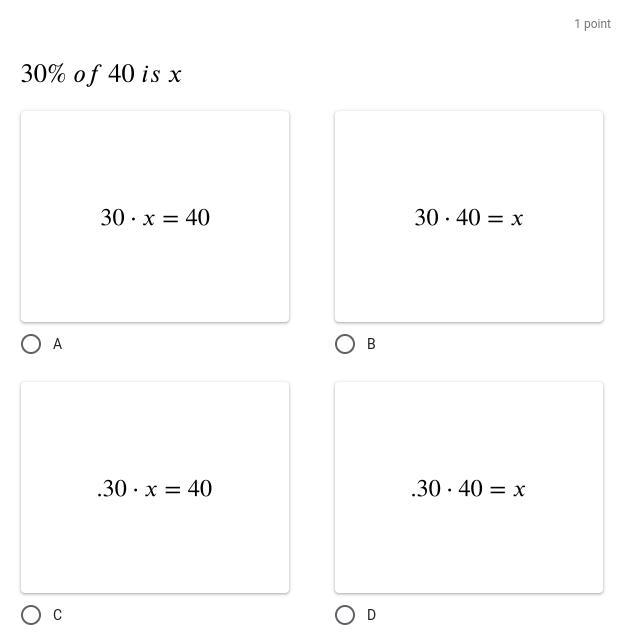Tap the image card showing 30 · x = 40
Image resolution: width=632 pixels, height=634 pixels.
(x=155, y=216)
